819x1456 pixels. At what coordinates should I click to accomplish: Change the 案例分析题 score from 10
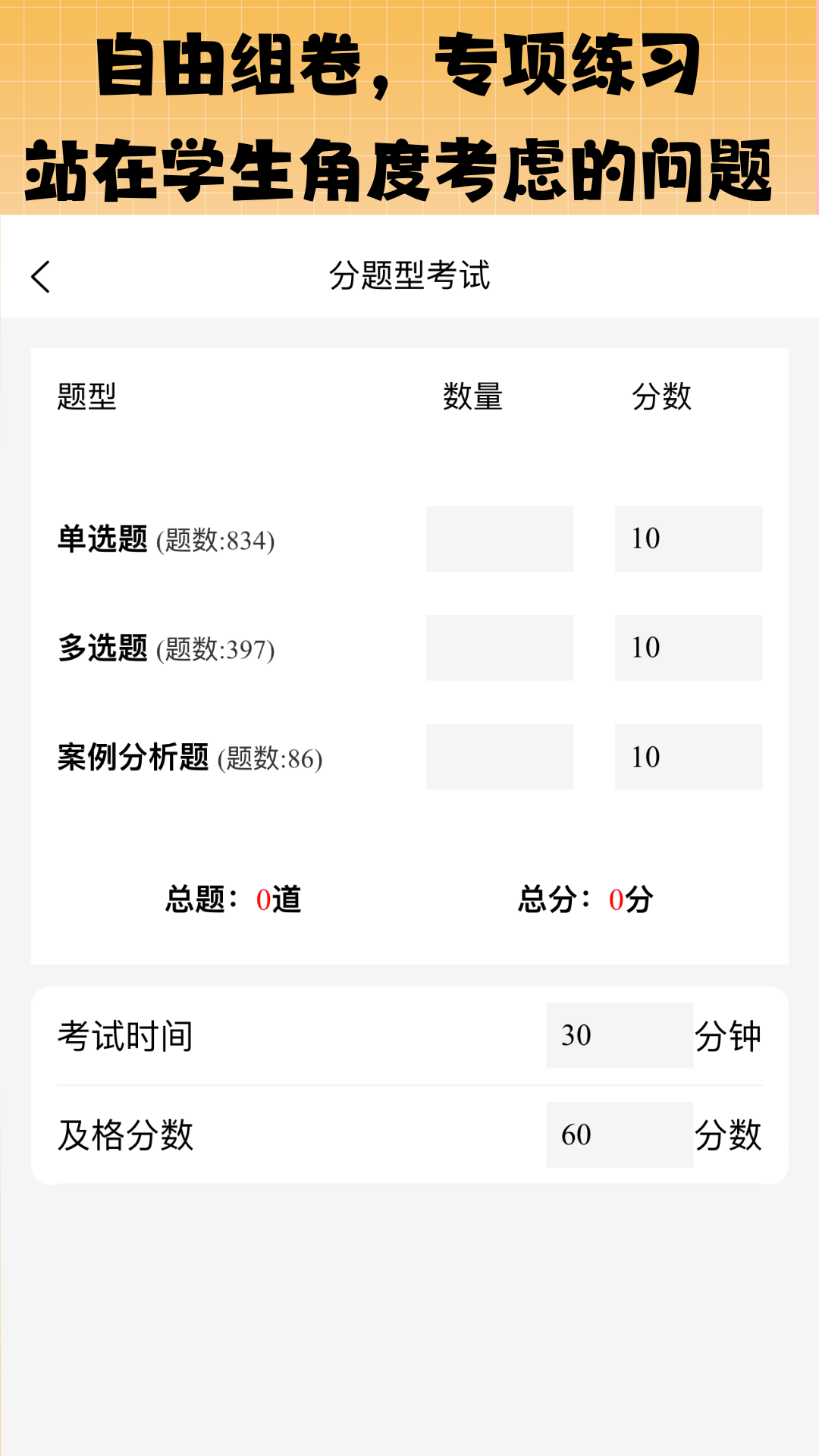click(689, 757)
